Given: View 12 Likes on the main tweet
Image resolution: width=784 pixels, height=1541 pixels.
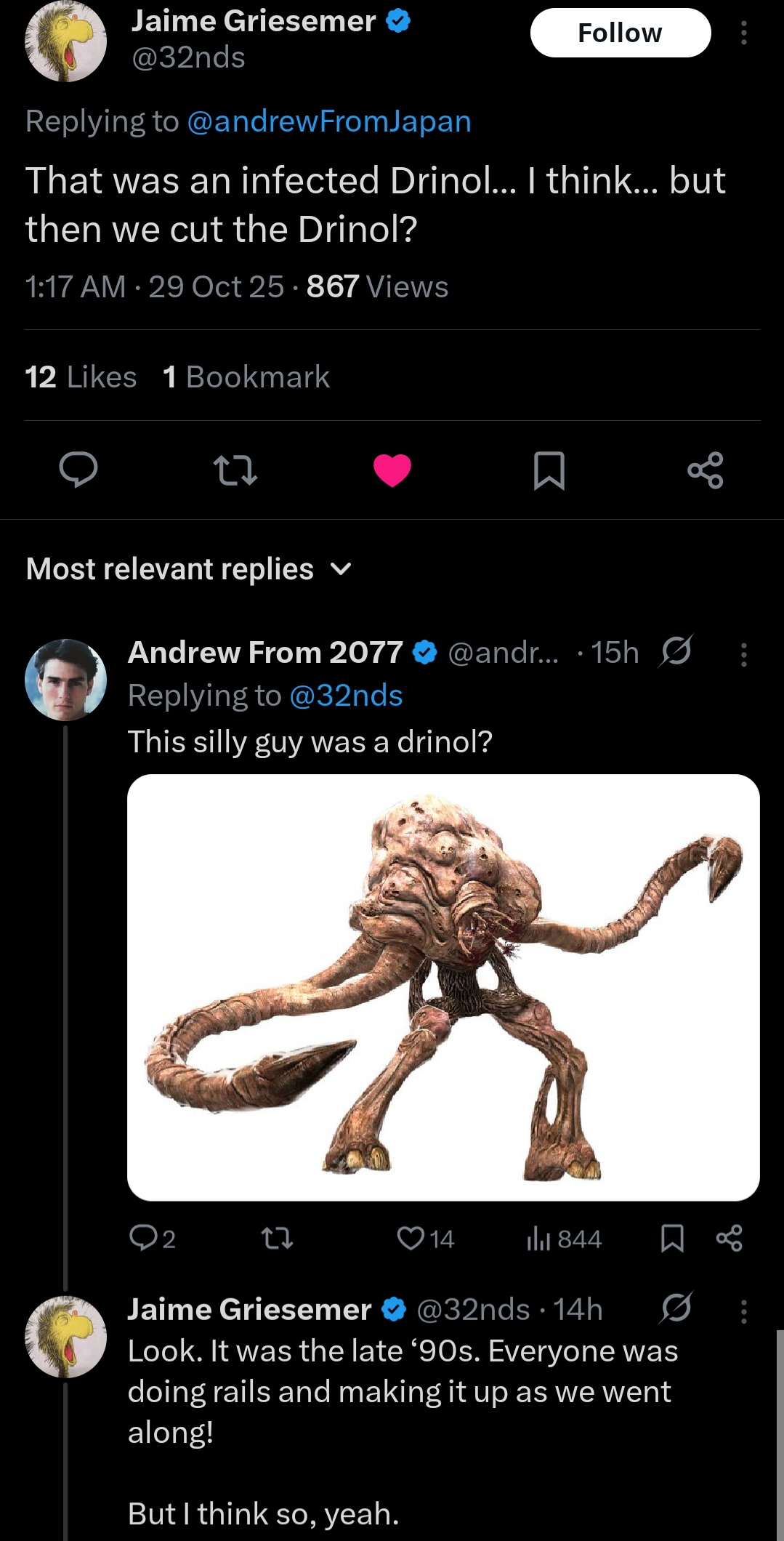Looking at the screenshot, I should coord(81,377).
